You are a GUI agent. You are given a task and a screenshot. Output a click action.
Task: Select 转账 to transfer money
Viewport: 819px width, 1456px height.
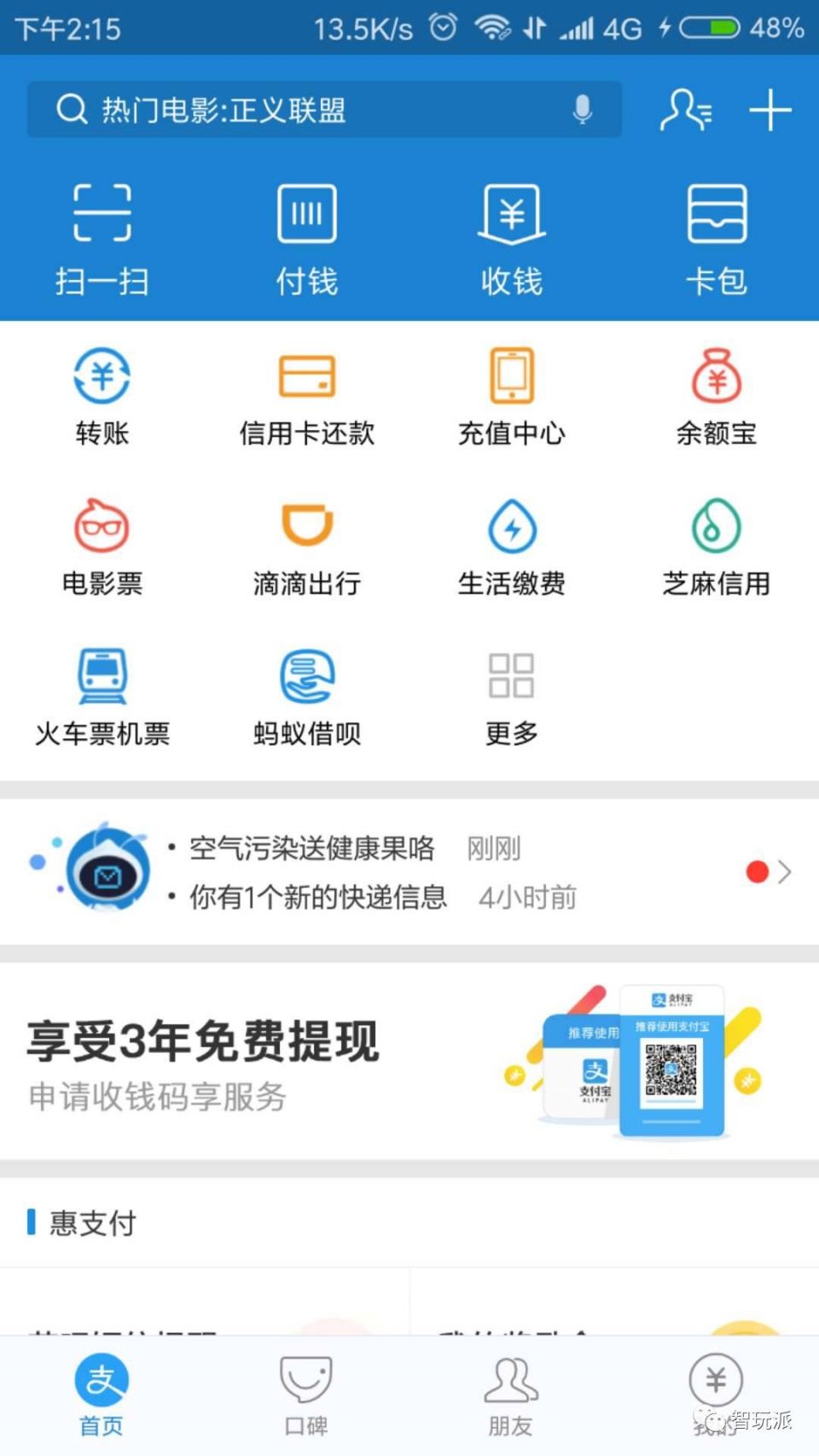click(x=101, y=394)
